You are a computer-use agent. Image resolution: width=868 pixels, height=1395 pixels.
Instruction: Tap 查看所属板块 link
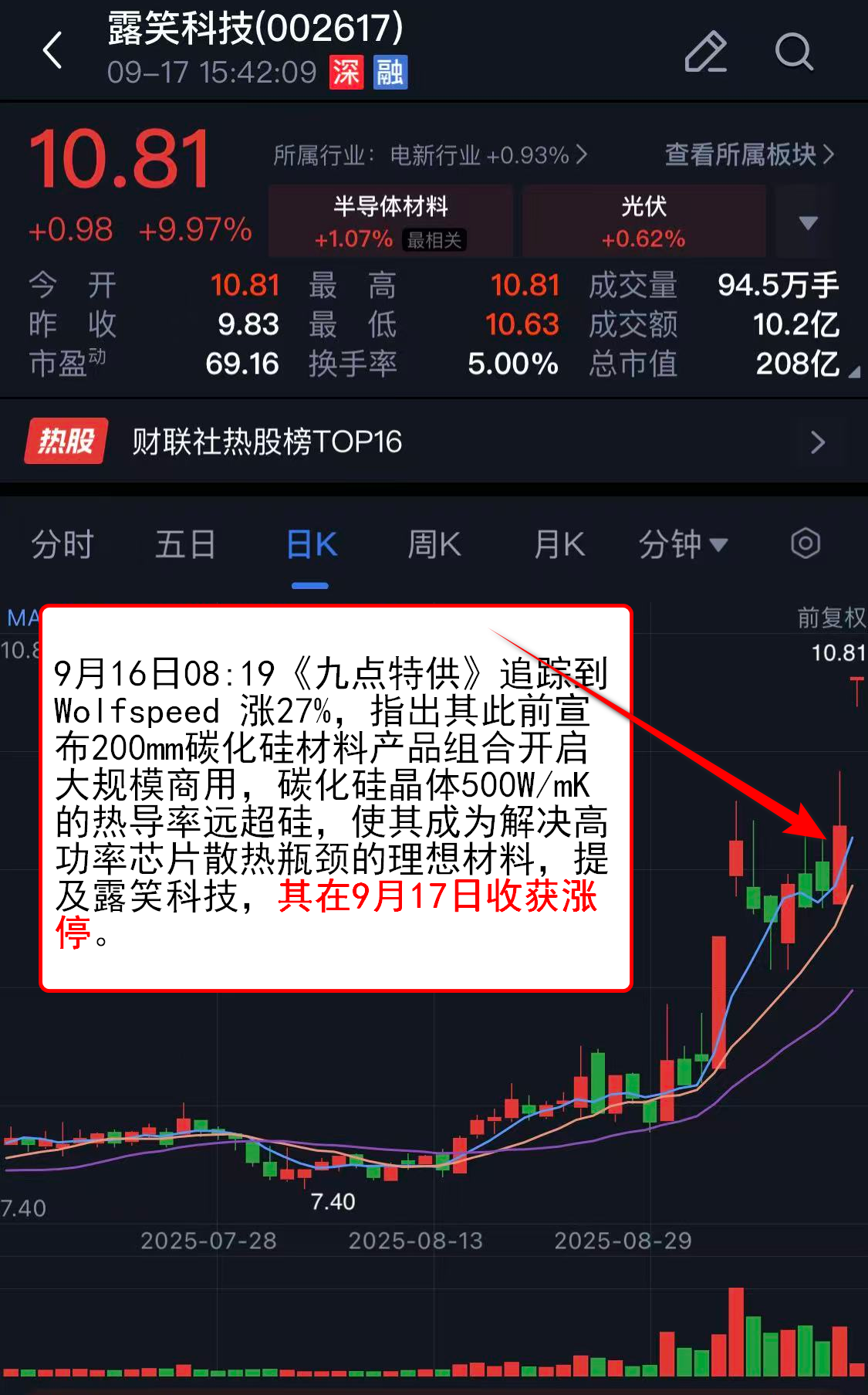[x=749, y=154]
